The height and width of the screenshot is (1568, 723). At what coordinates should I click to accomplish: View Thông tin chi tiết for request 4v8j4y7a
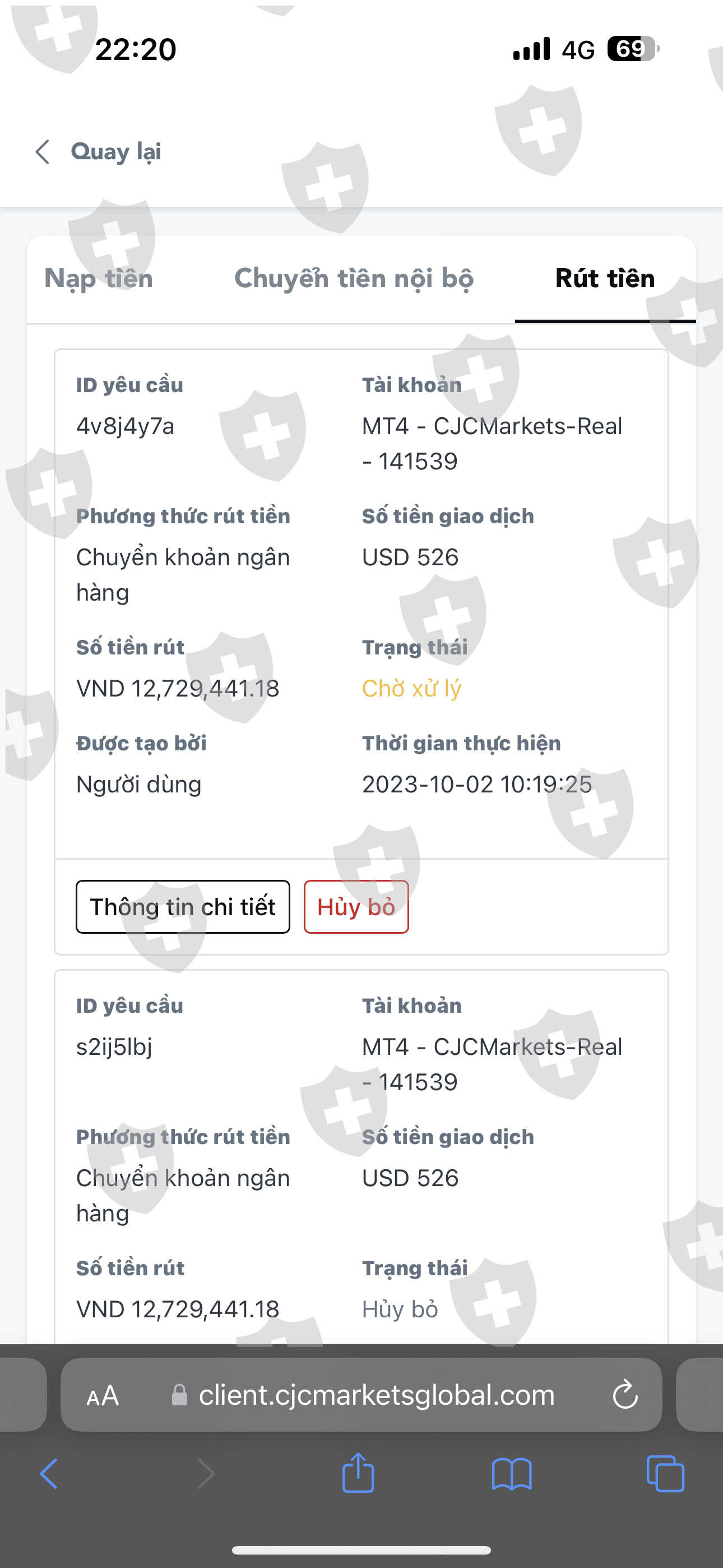point(183,906)
